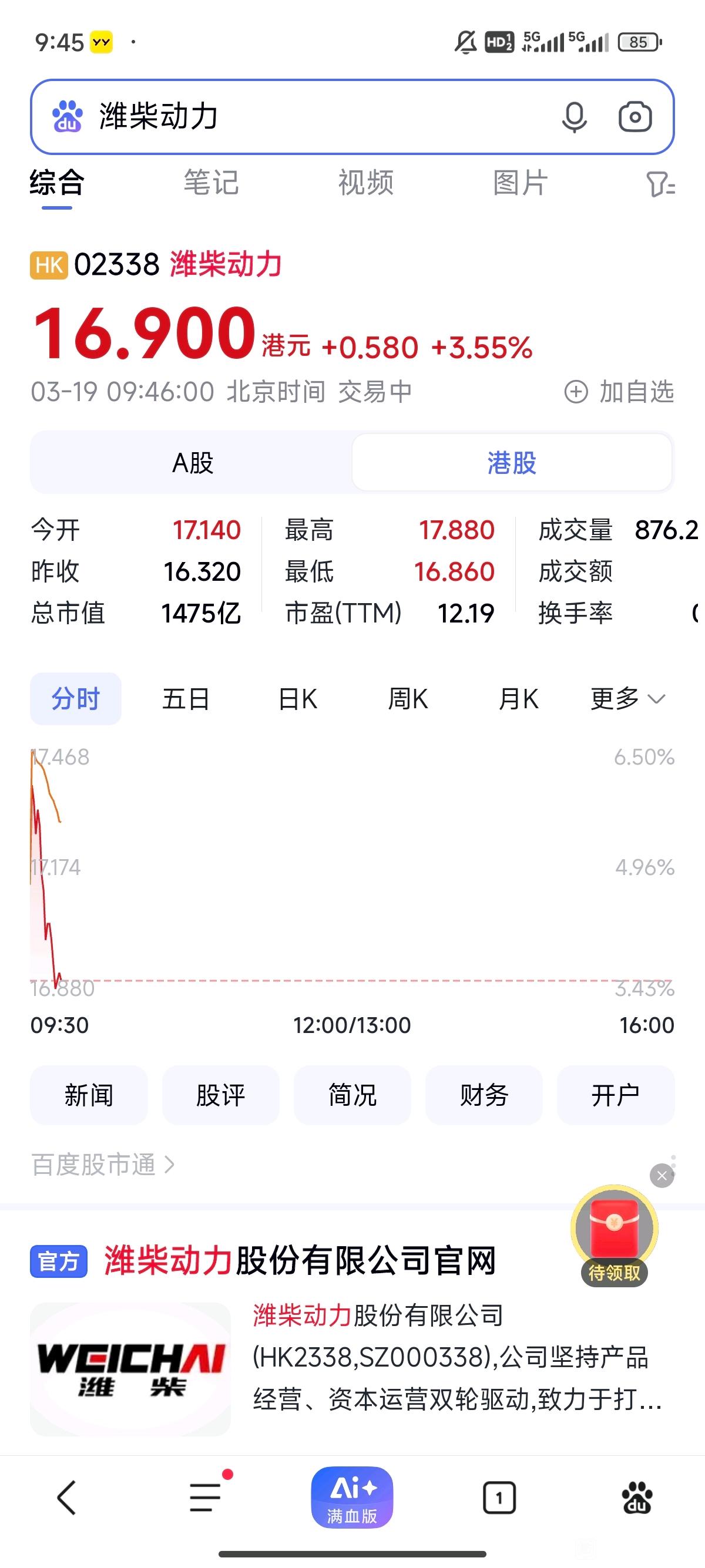Screen dimensions: 705x1568
Task: Open 百度股市通 link
Action: [x=103, y=1165]
